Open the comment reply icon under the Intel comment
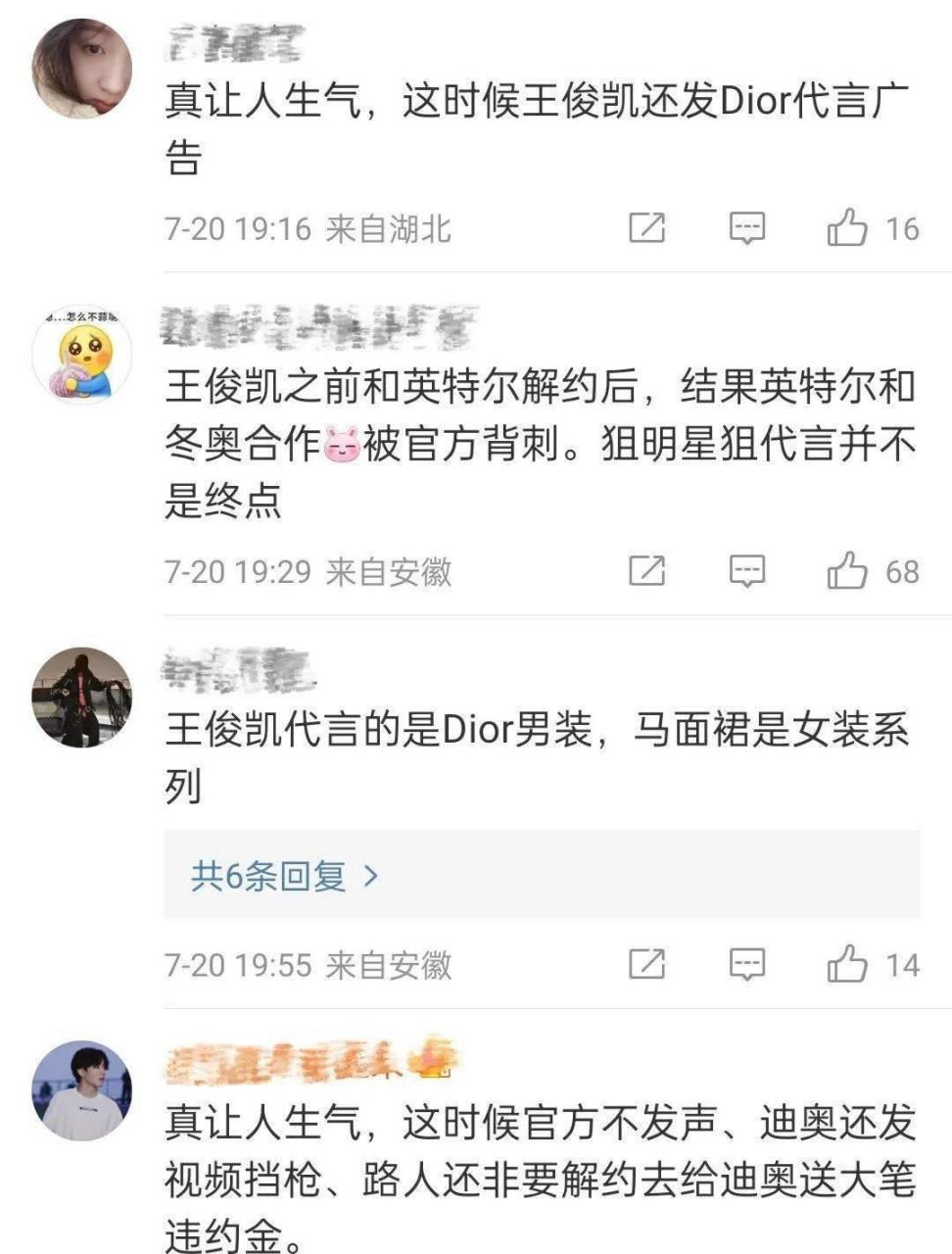The width and height of the screenshot is (952, 1254). pyautogui.click(x=747, y=571)
